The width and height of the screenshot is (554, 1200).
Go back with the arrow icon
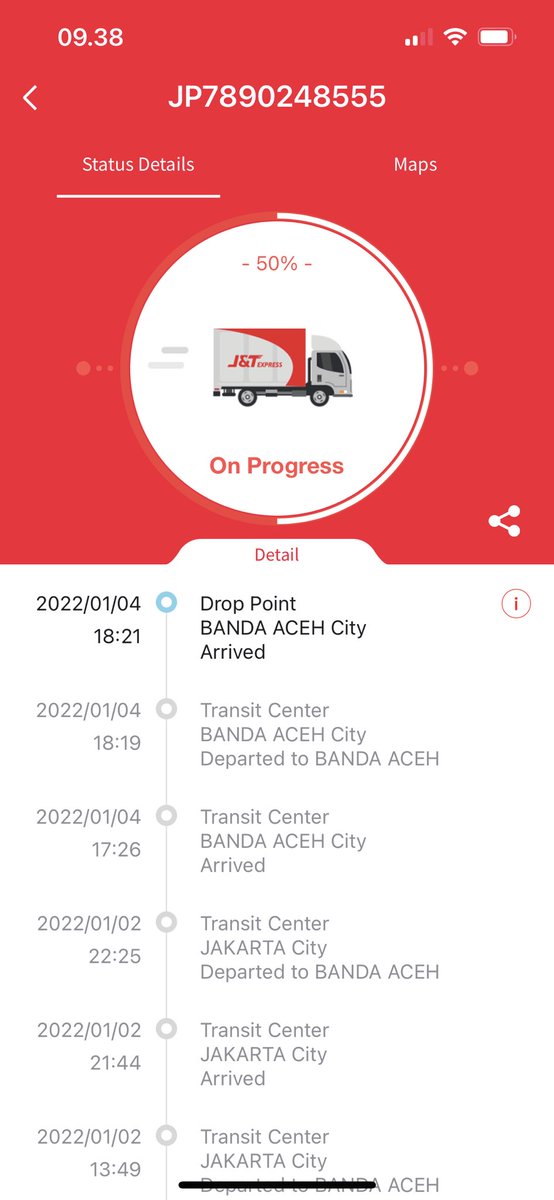tap(30, 97)
